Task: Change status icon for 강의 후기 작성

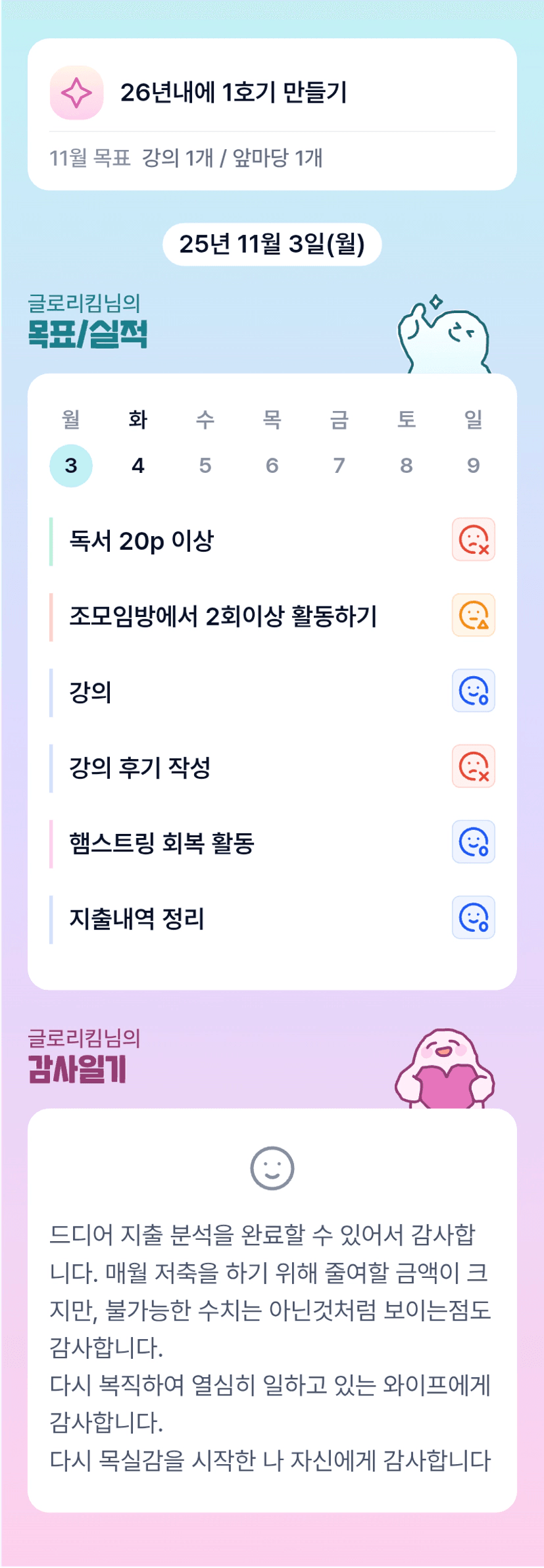Action: pos(473,766)
